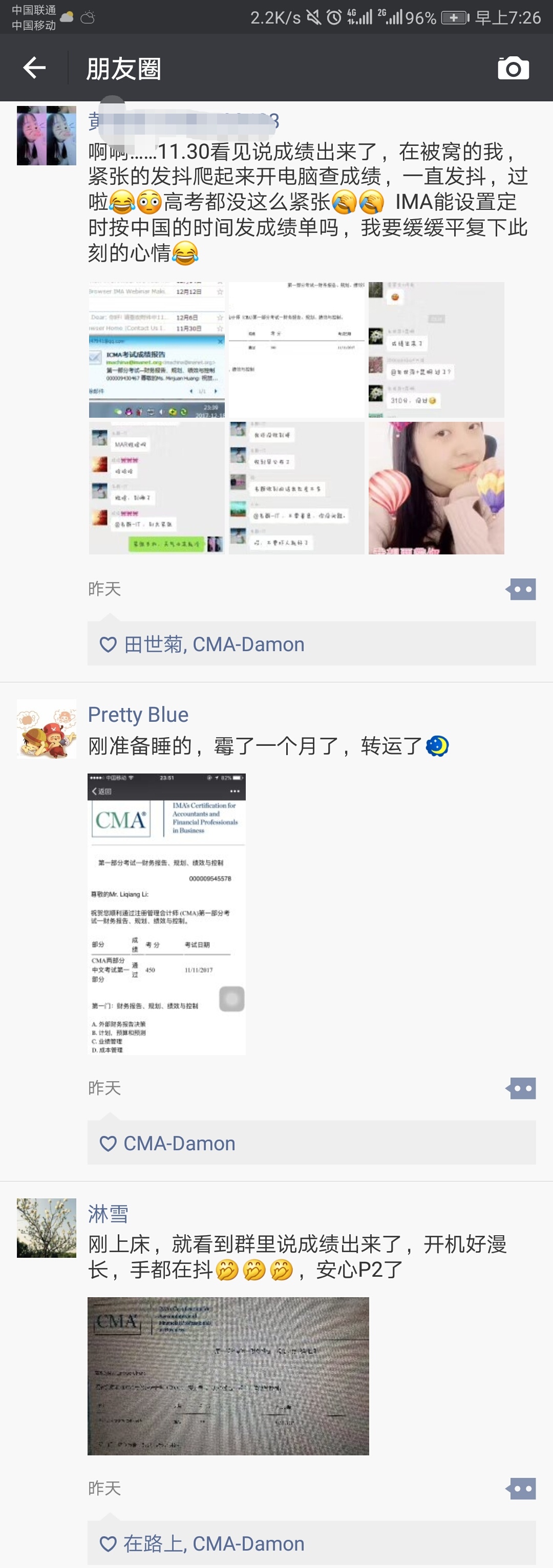The width and height of the screenshot is (553, 1568).
Task: Open the comment bubble on the first post
Action: [521, 589]
